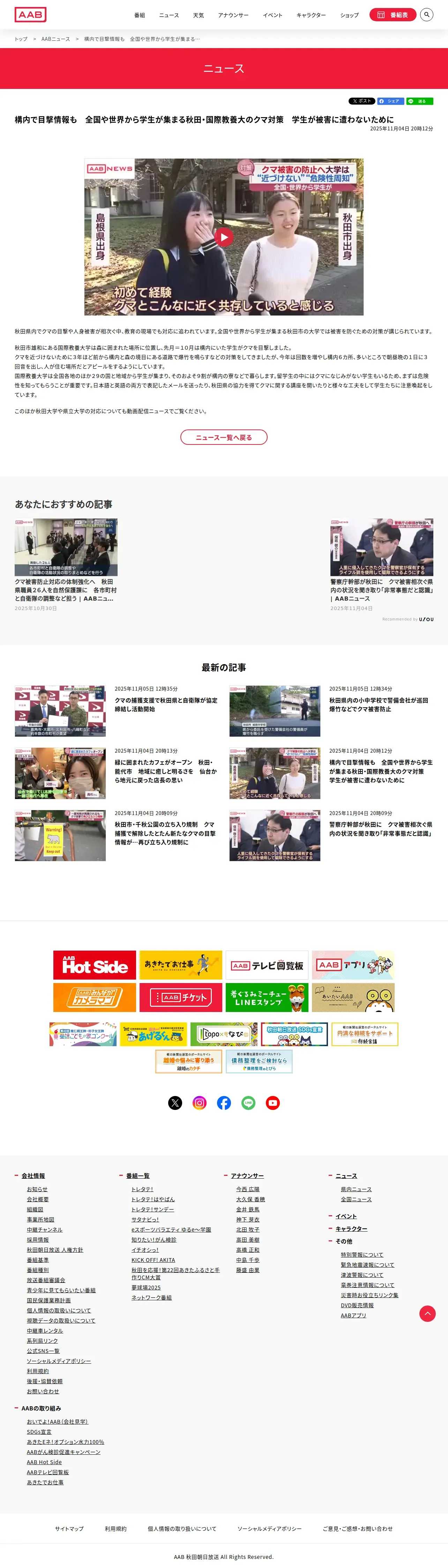Screen dimensions: 448x1568
Task: Go to the ショップ menu item
Action: [349, 15]
